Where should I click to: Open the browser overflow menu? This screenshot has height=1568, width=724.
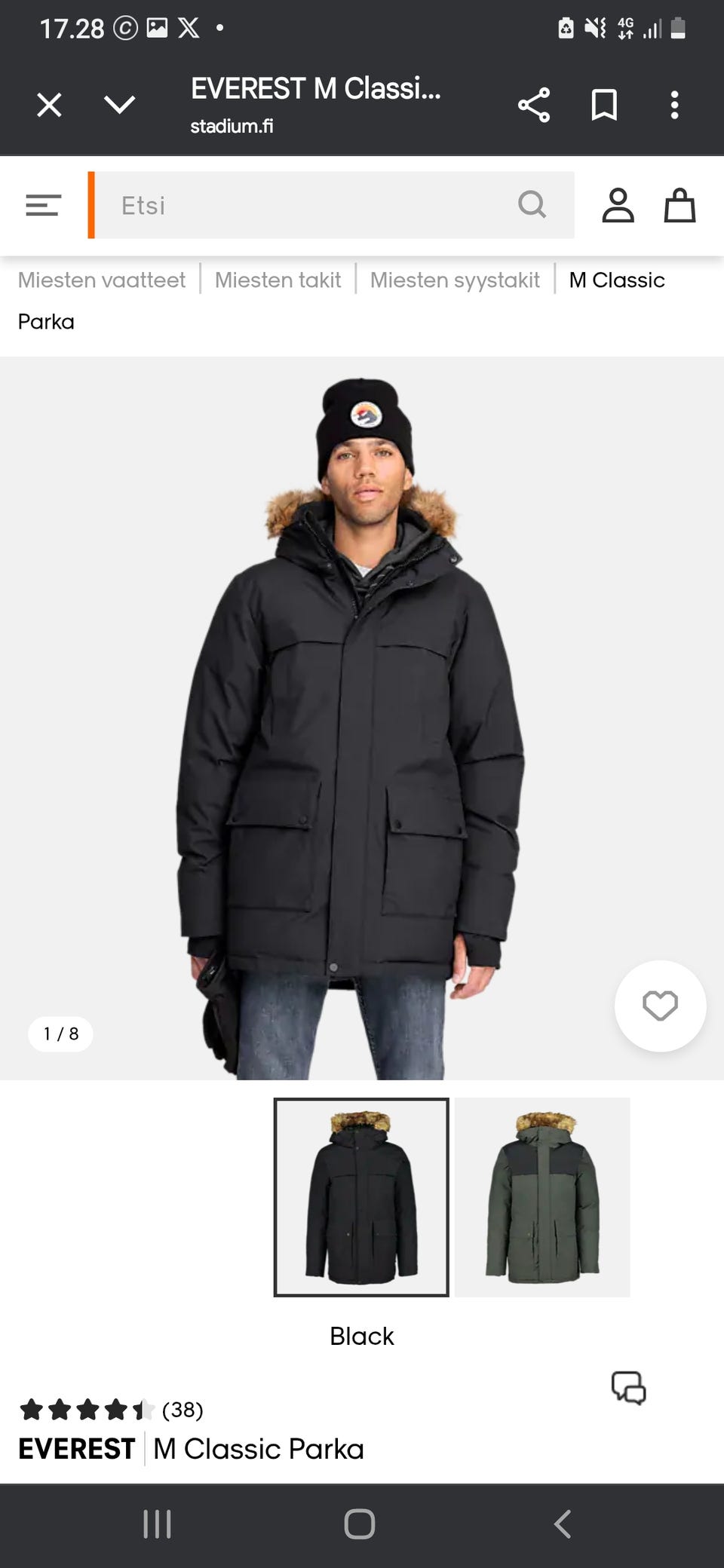675,105
